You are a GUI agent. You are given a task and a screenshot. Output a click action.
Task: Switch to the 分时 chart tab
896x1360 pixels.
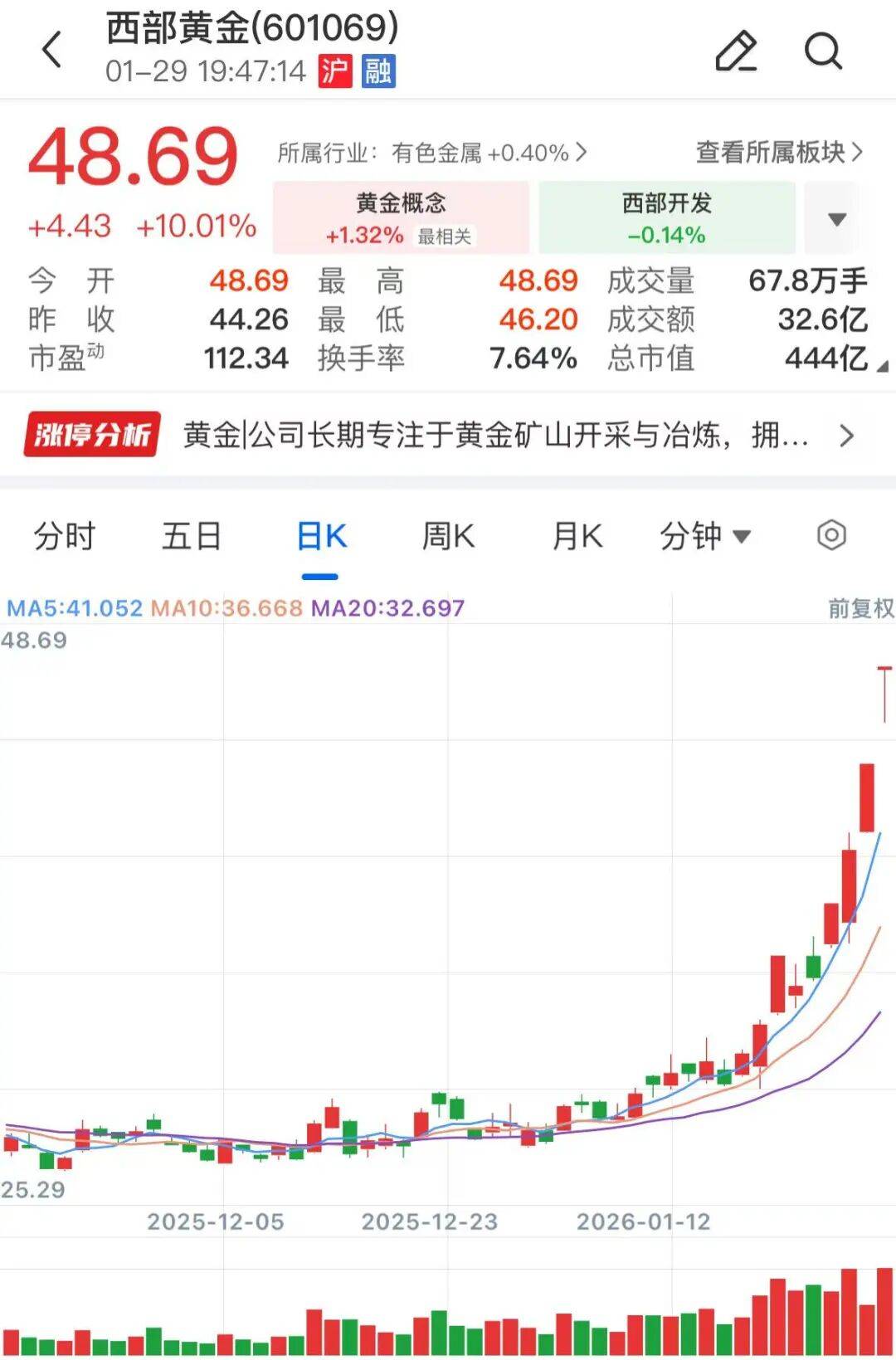click(x=65, y=536)
